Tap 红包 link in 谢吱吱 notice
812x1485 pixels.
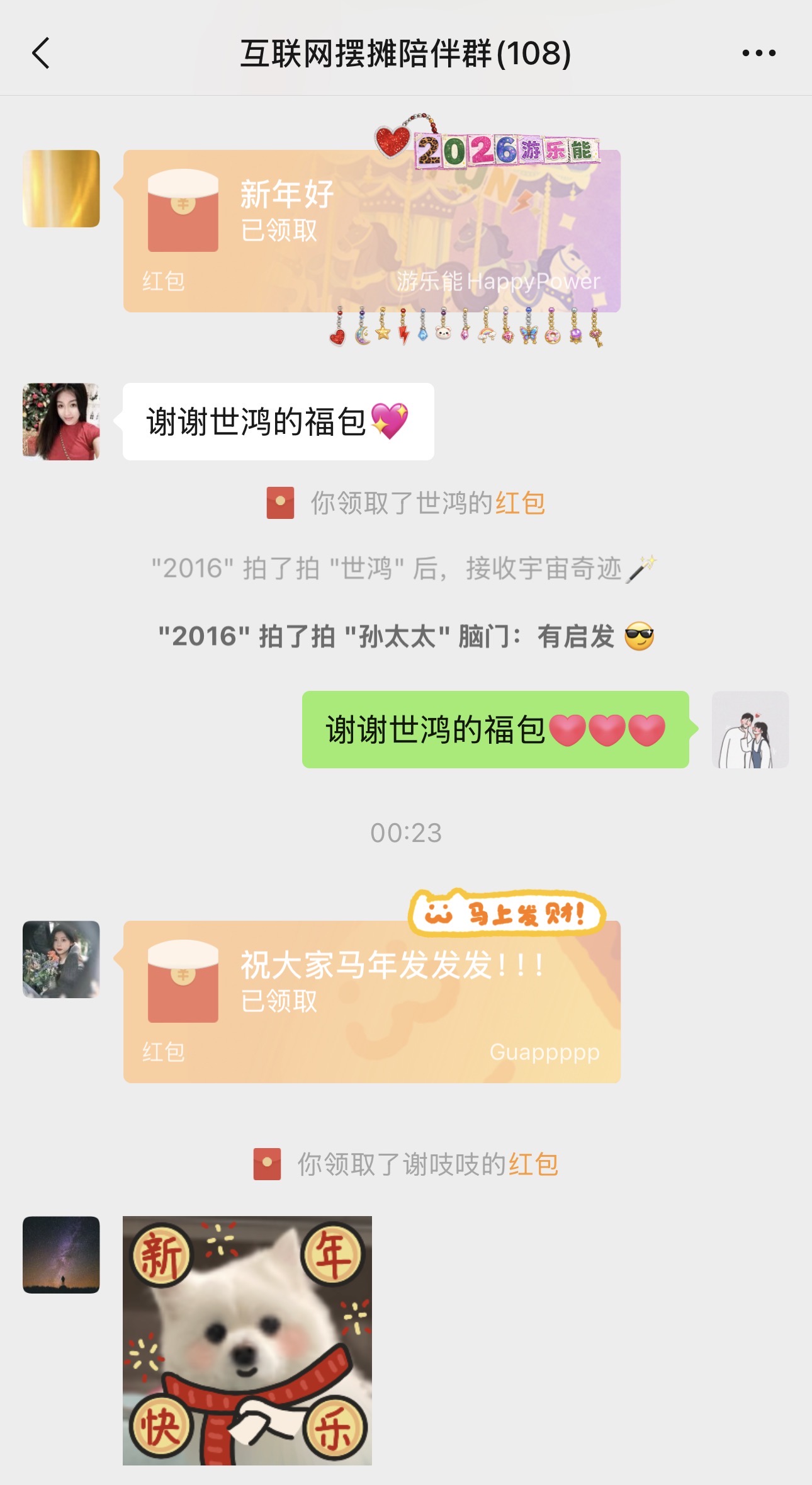point(533,1164)
